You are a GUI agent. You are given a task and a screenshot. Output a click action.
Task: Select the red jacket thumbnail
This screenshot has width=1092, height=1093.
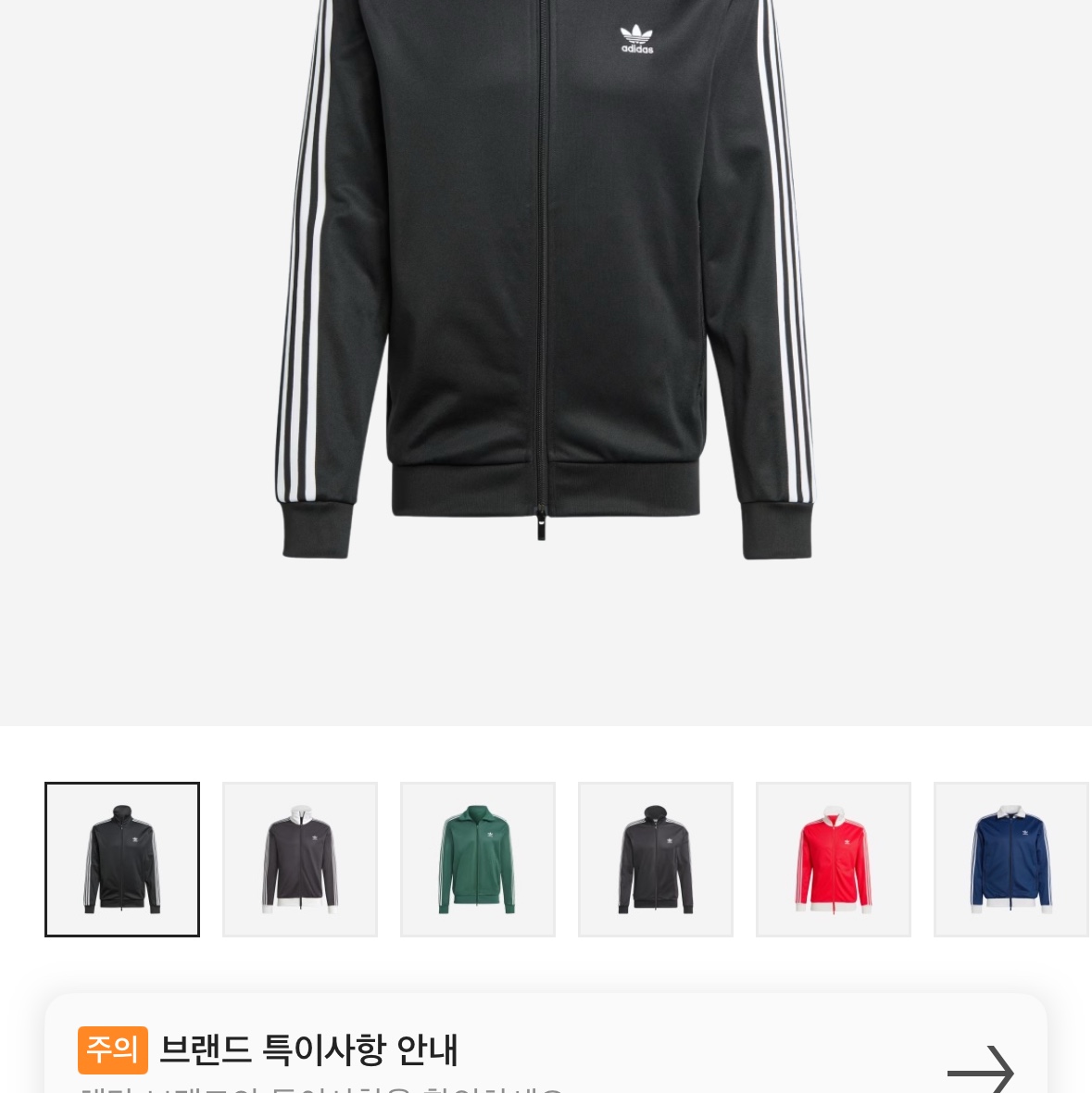833,860
